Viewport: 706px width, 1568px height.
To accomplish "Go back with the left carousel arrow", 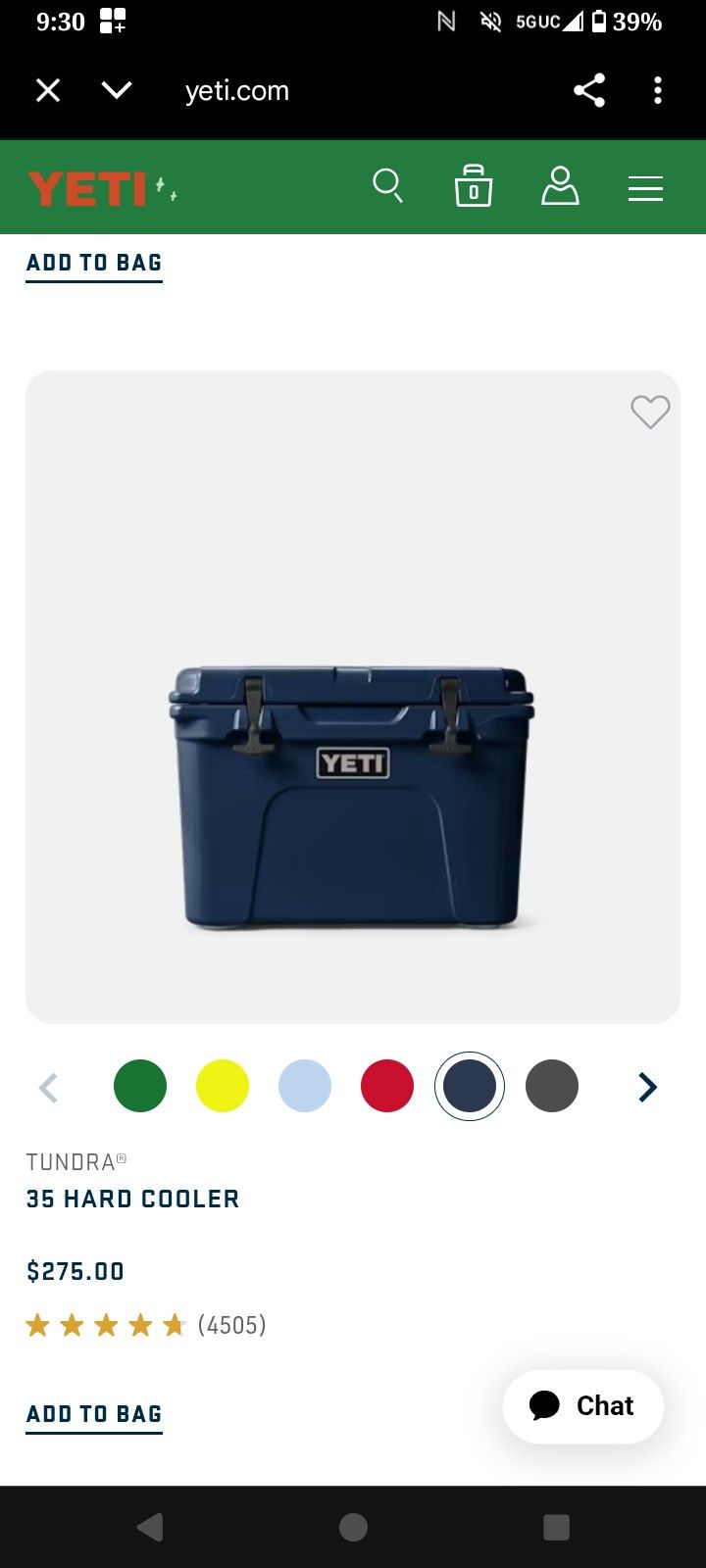I will click(49, 1087).
